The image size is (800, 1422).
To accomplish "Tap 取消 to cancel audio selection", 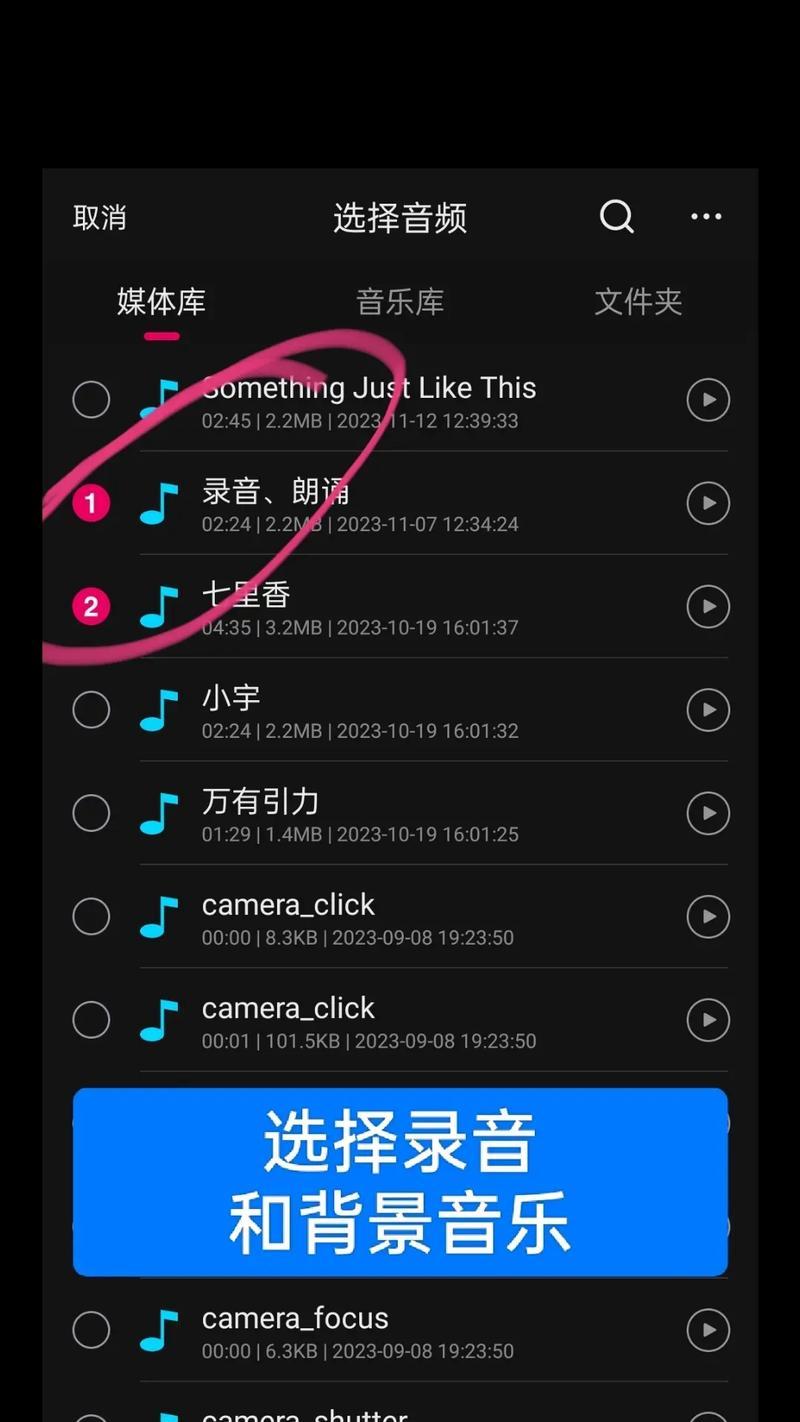I will tap(100, 218).
